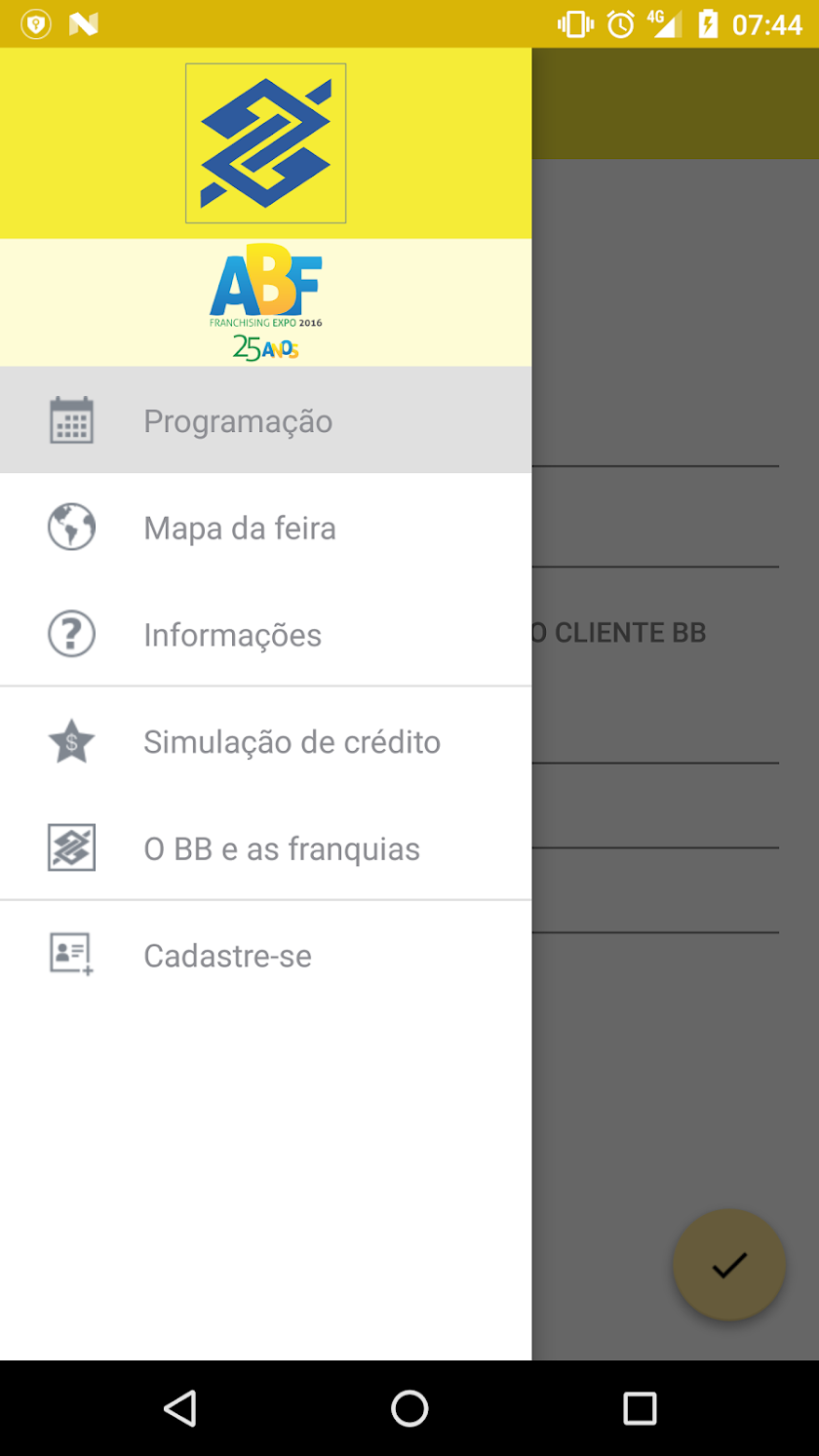Open Programação in the drawer
This screenshot has height=1456, width=819.
pos(238,421)
